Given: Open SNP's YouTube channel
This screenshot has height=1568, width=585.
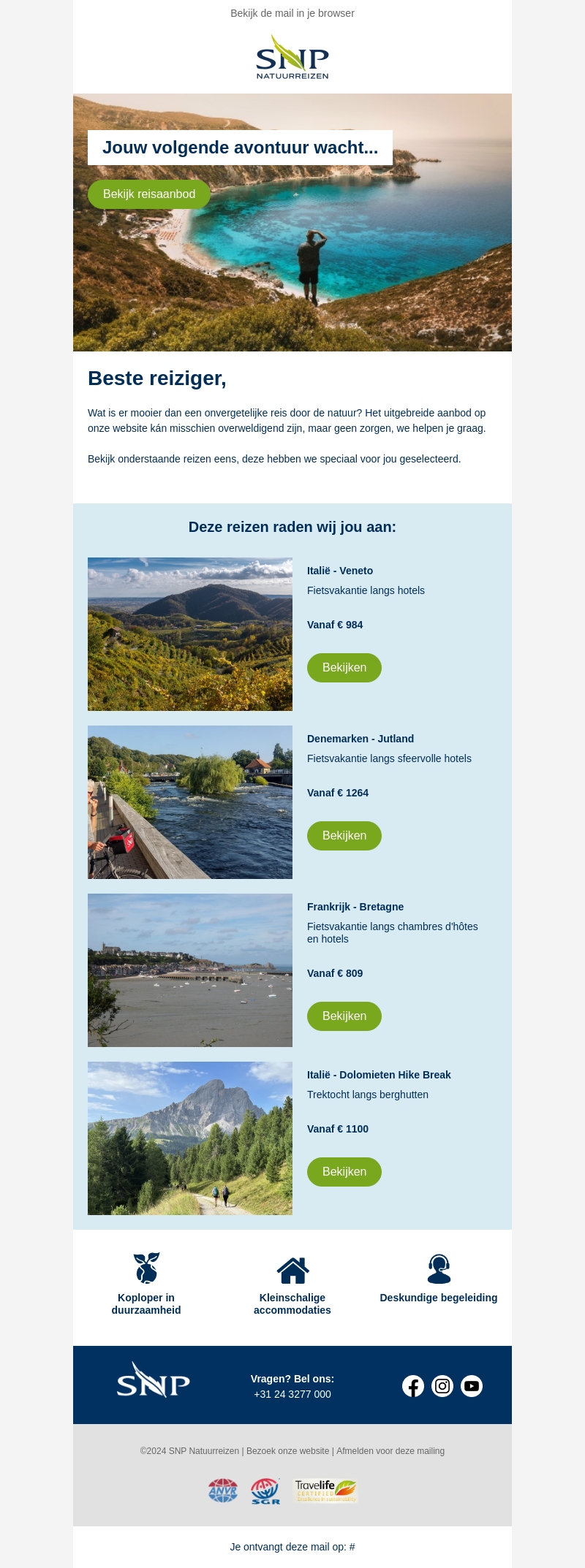Looking at the screenshot, I should 472,1386.
